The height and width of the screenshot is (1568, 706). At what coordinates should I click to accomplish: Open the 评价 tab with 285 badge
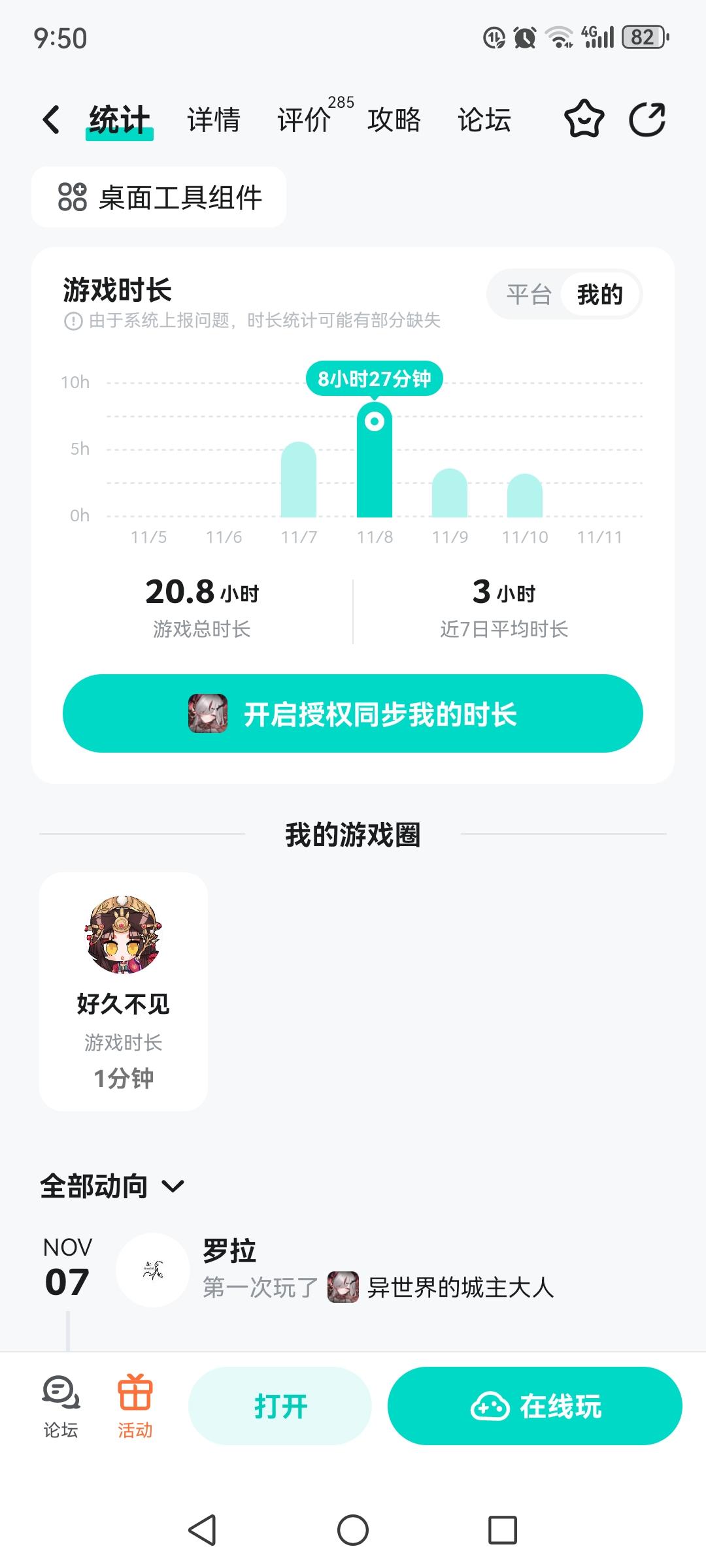point(303,120)
